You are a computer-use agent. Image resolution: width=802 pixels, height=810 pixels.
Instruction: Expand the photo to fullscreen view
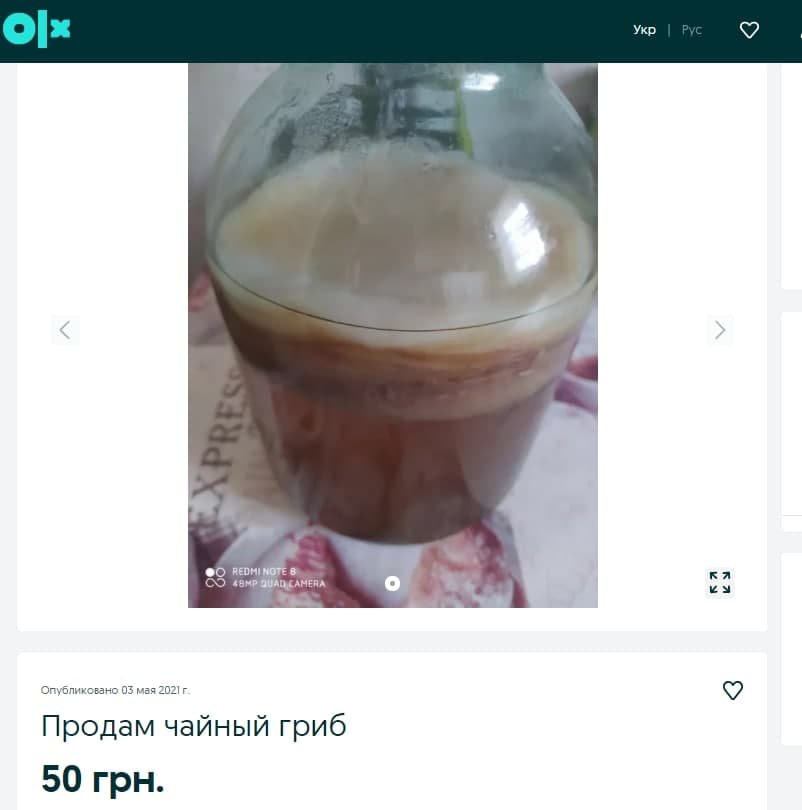(719, 582)
